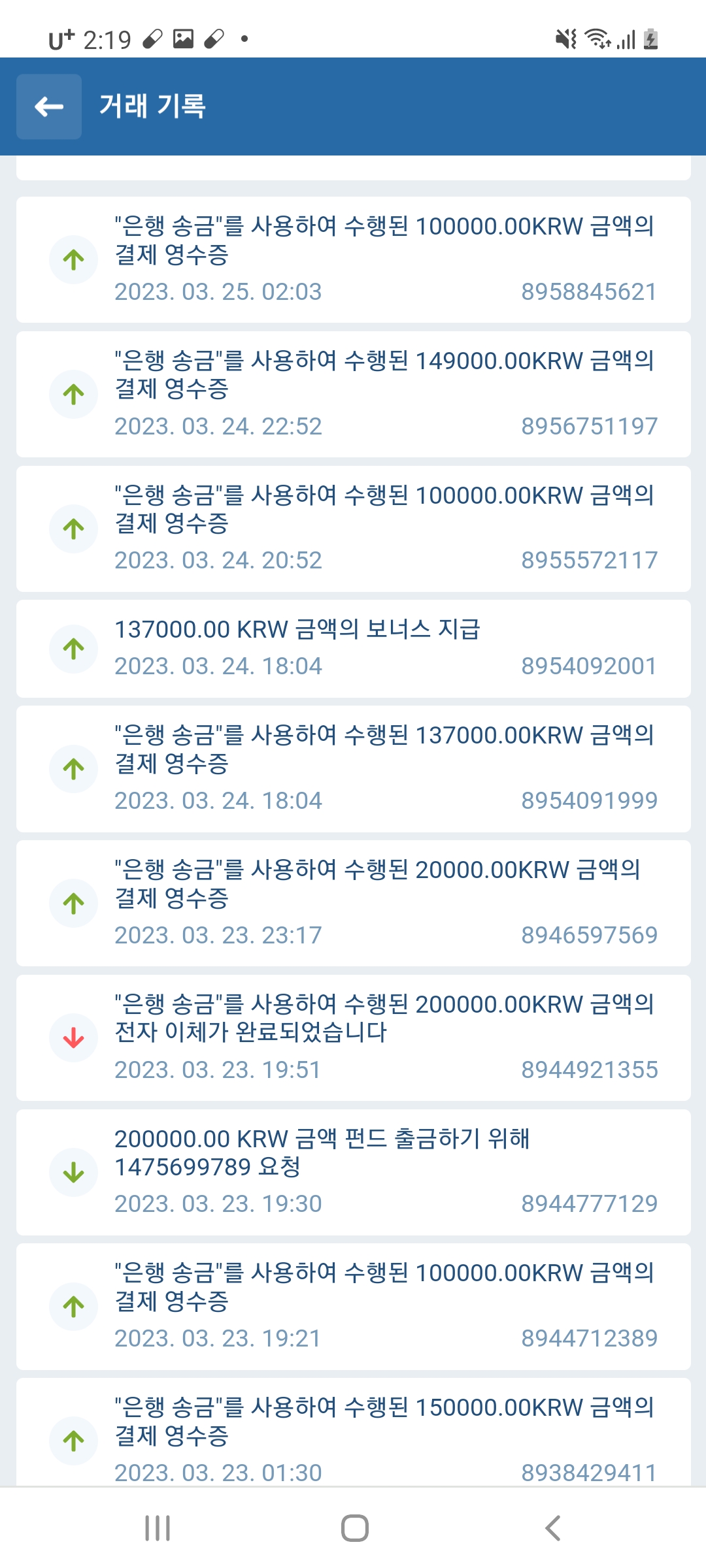Open the 20000.00KRW payment receipt entry
This screenshot has width=706, height=1568.
click(x=353, y=904)
